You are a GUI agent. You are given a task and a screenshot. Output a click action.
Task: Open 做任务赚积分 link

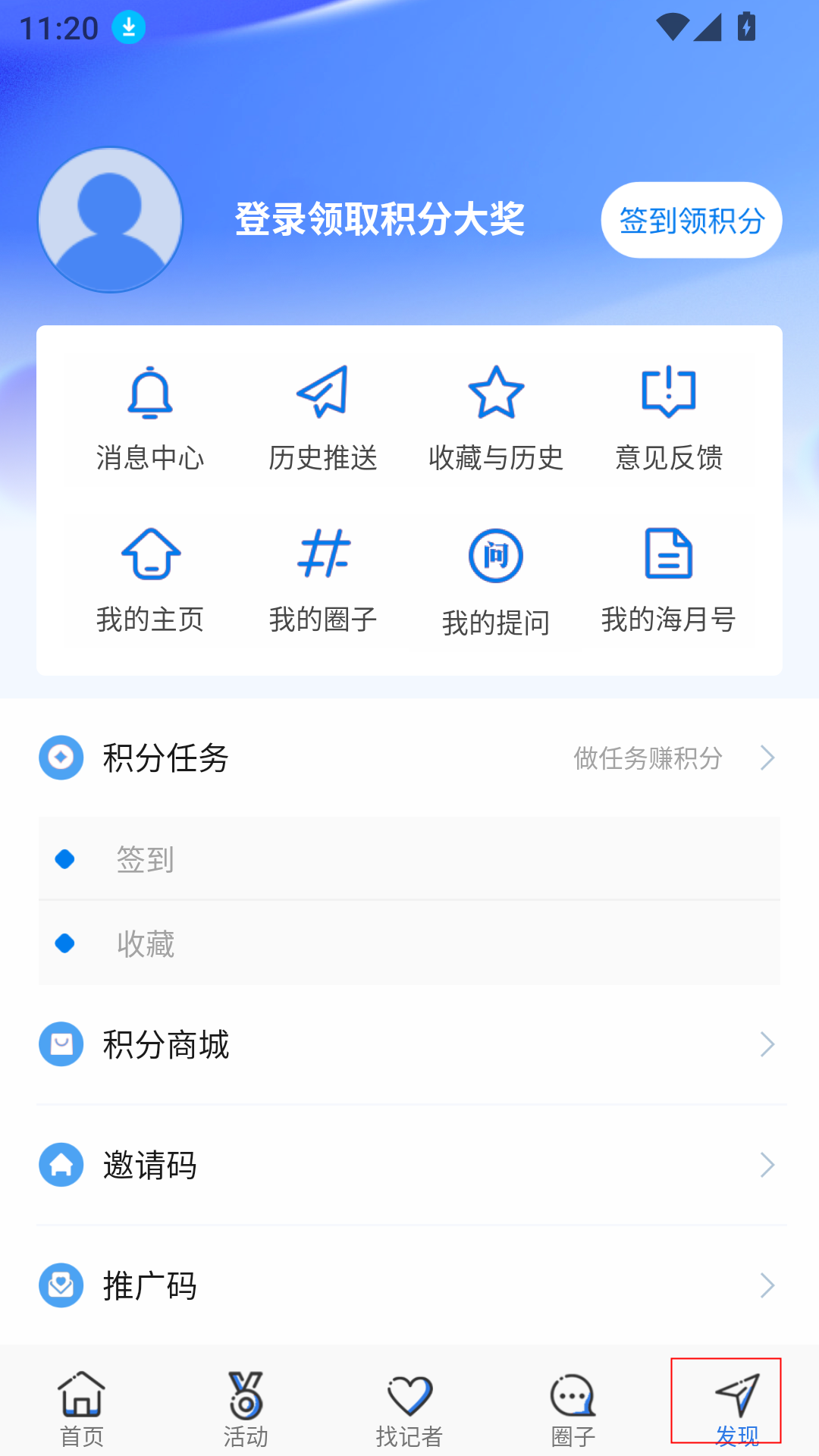[x=646, y=758]
